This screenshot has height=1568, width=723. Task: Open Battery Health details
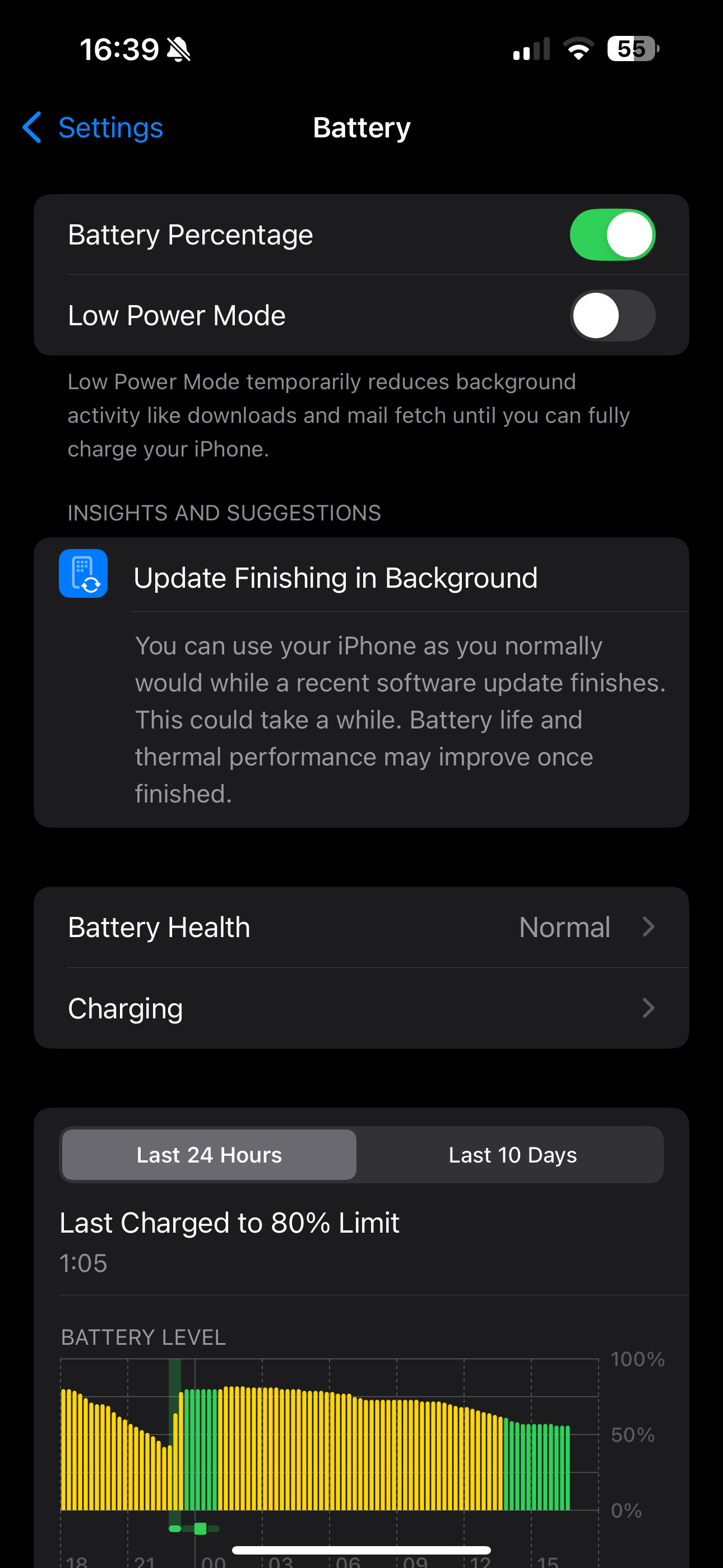[361, 927]
